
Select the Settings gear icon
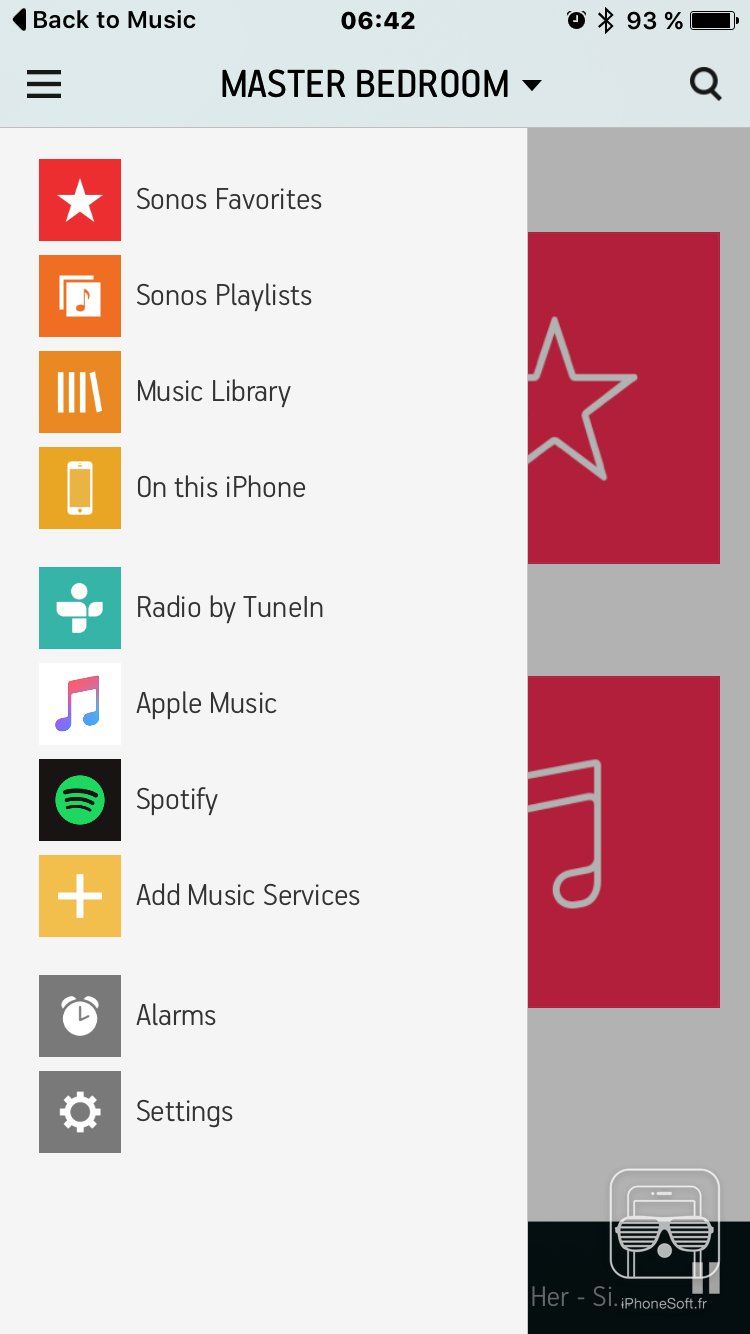coord(79,1111)
